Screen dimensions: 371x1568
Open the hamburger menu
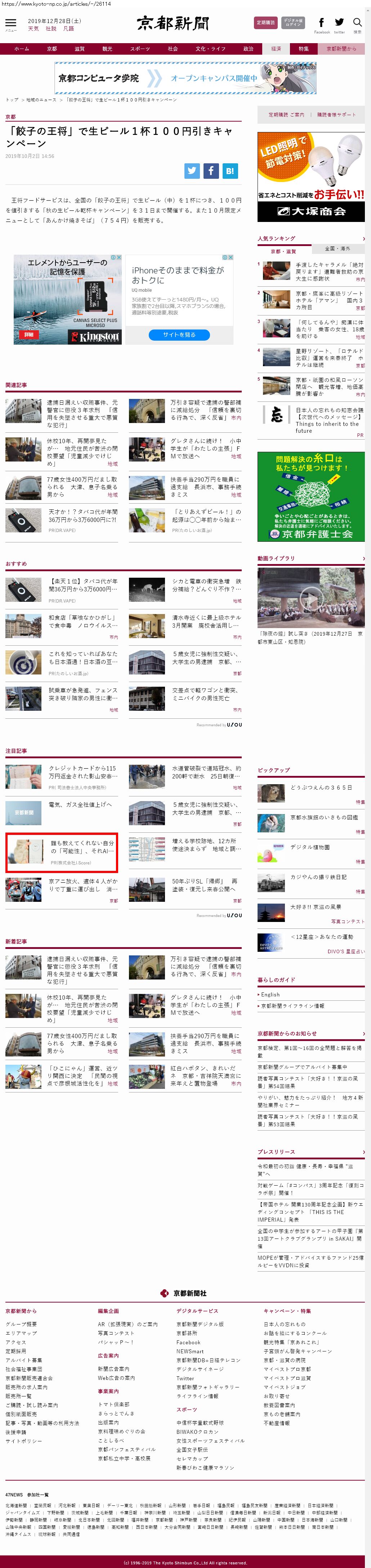(x=11, y=24)
